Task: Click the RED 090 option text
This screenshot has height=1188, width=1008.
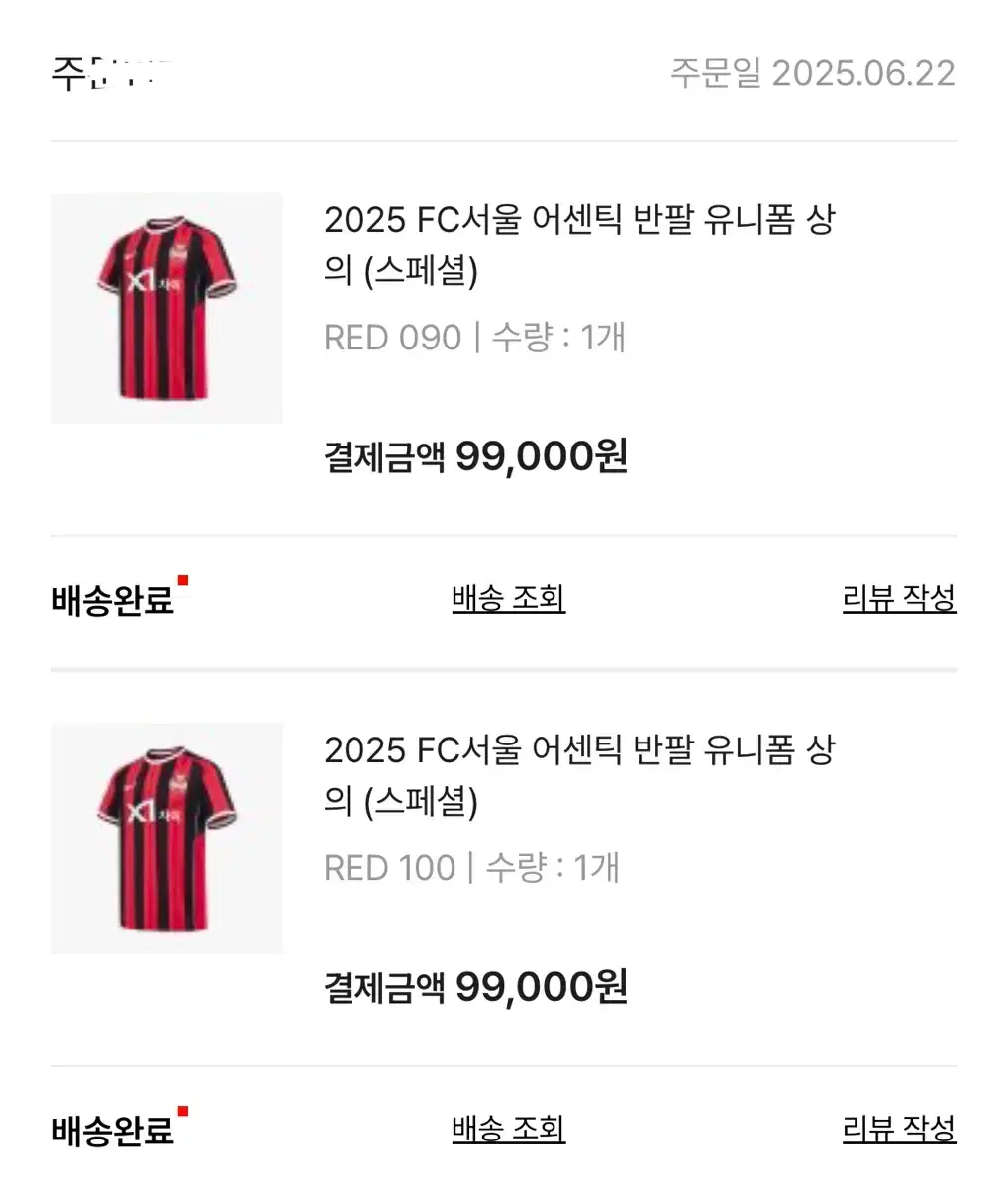Action: [390, 338]
